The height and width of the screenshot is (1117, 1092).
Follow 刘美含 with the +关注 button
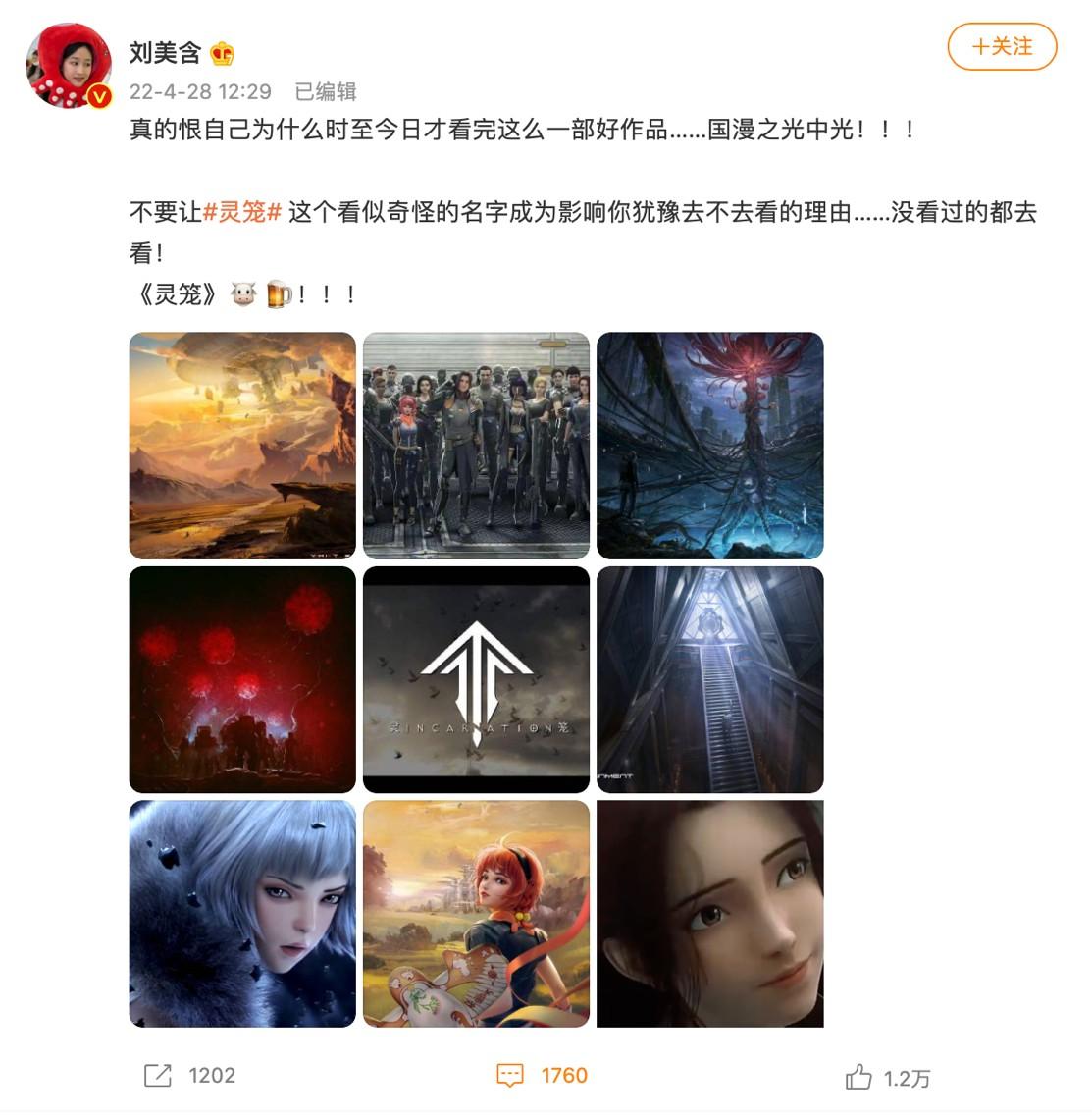pos(1002,47)
